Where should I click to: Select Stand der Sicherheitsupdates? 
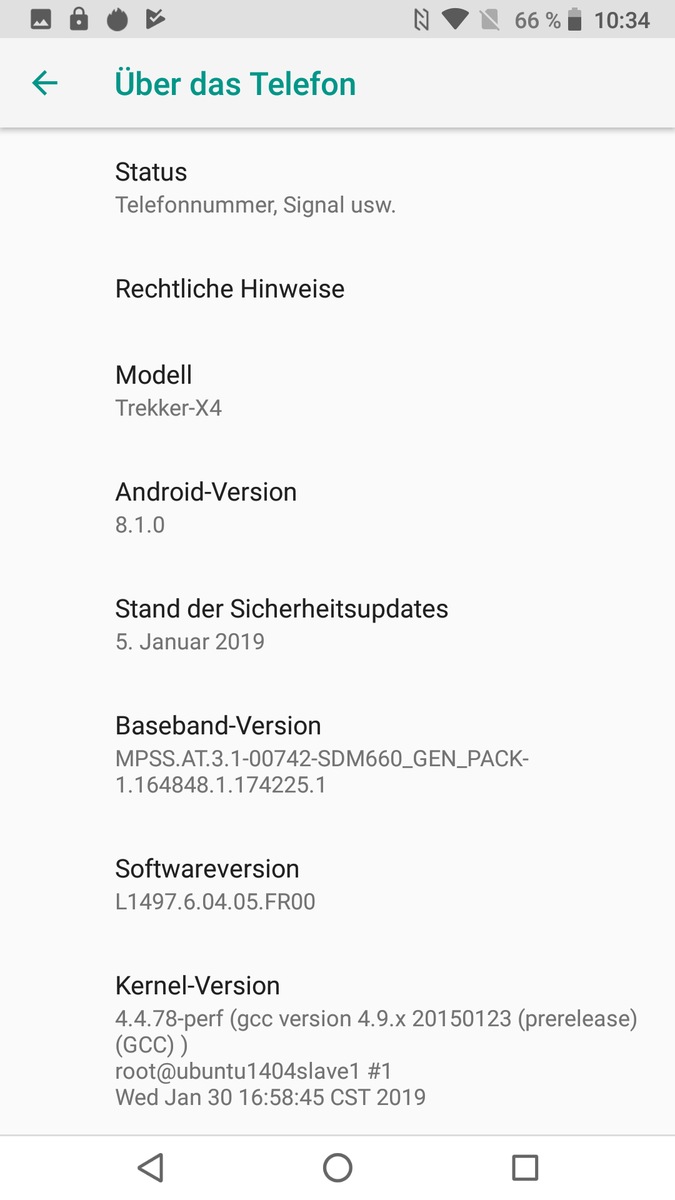(337, 624)
